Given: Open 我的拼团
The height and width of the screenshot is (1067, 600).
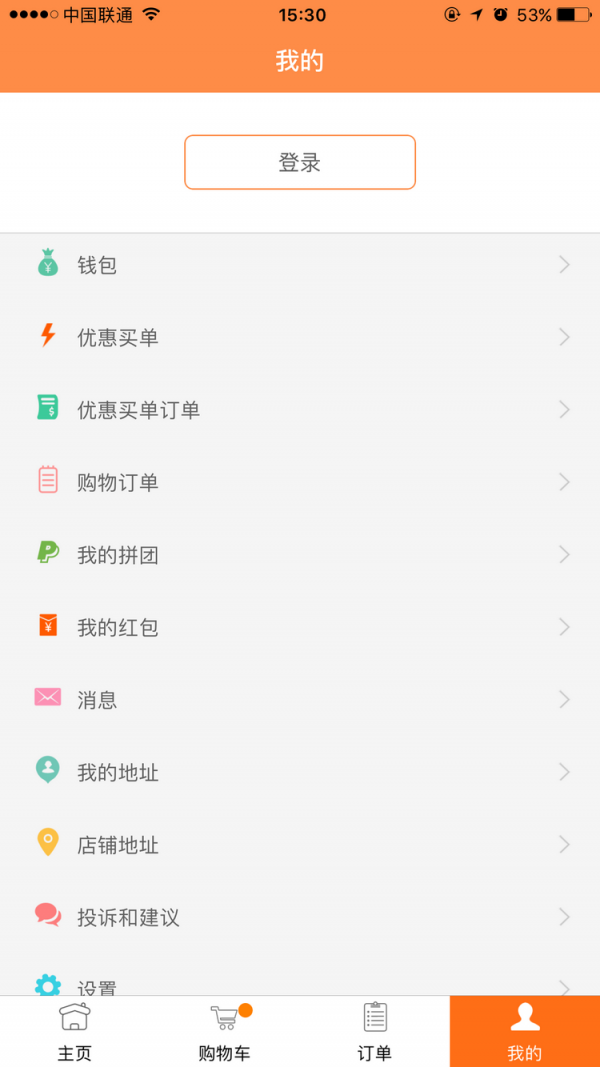Looking at the screenshot, I should click(300, 555).
